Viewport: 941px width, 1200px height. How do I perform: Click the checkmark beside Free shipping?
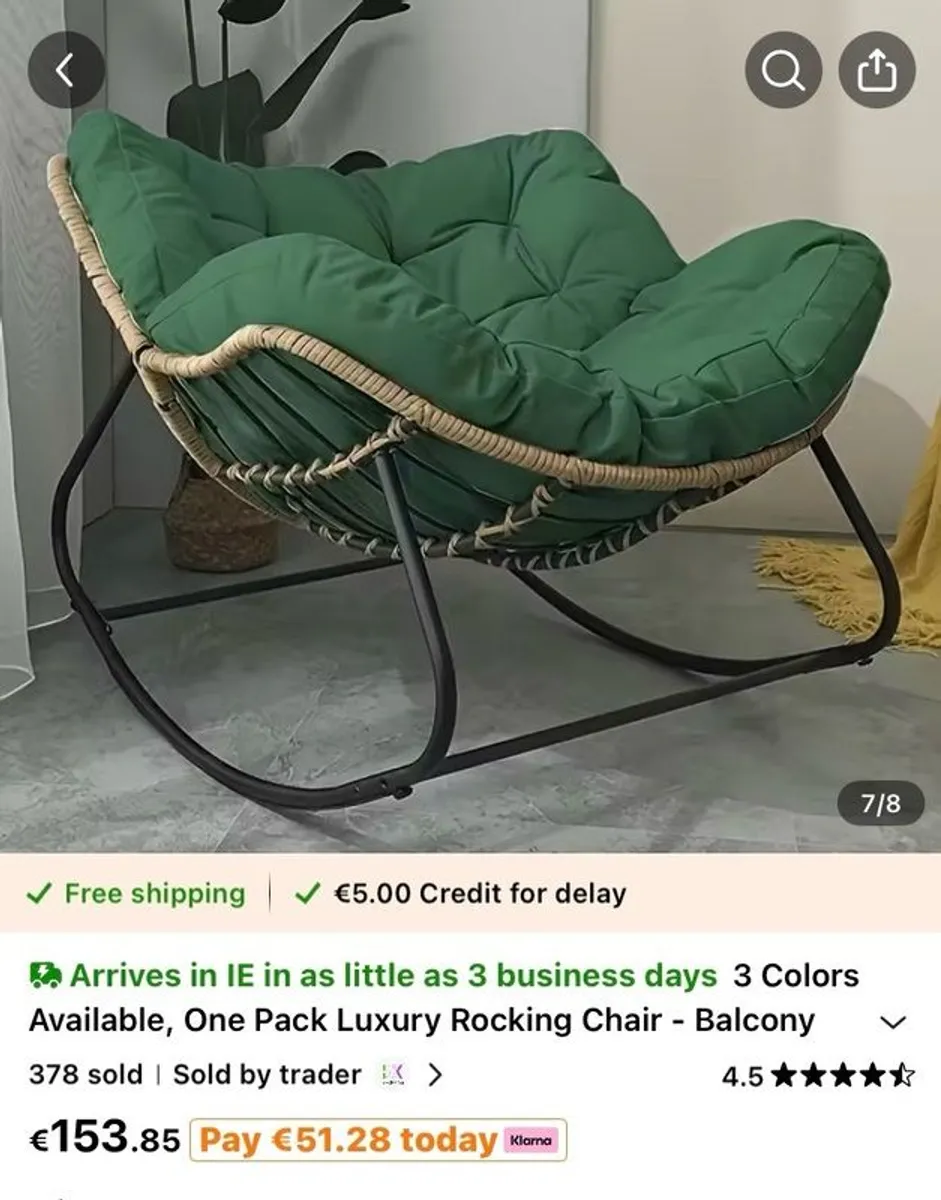[38, 894]
